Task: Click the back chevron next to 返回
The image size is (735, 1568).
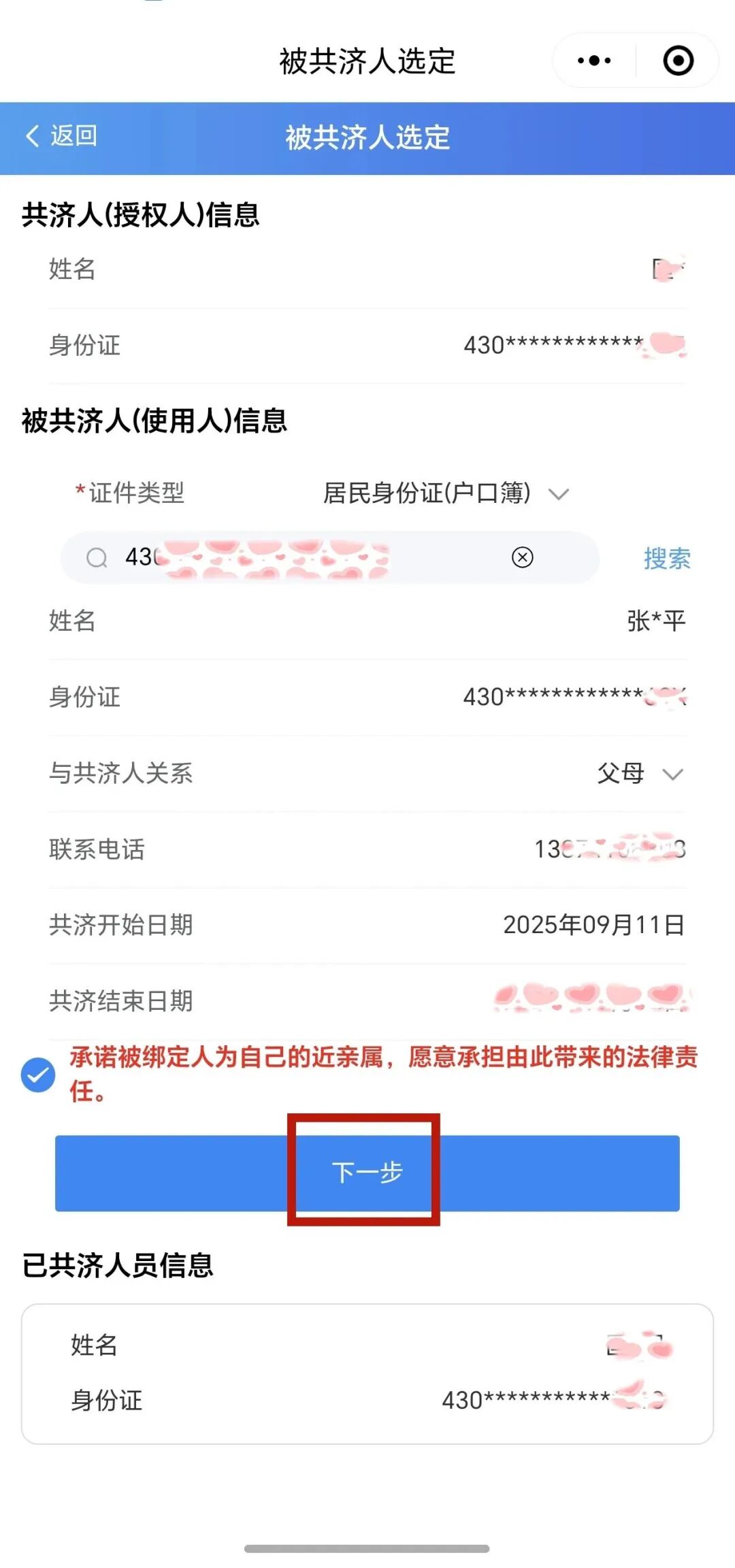Action: (32, 137)
